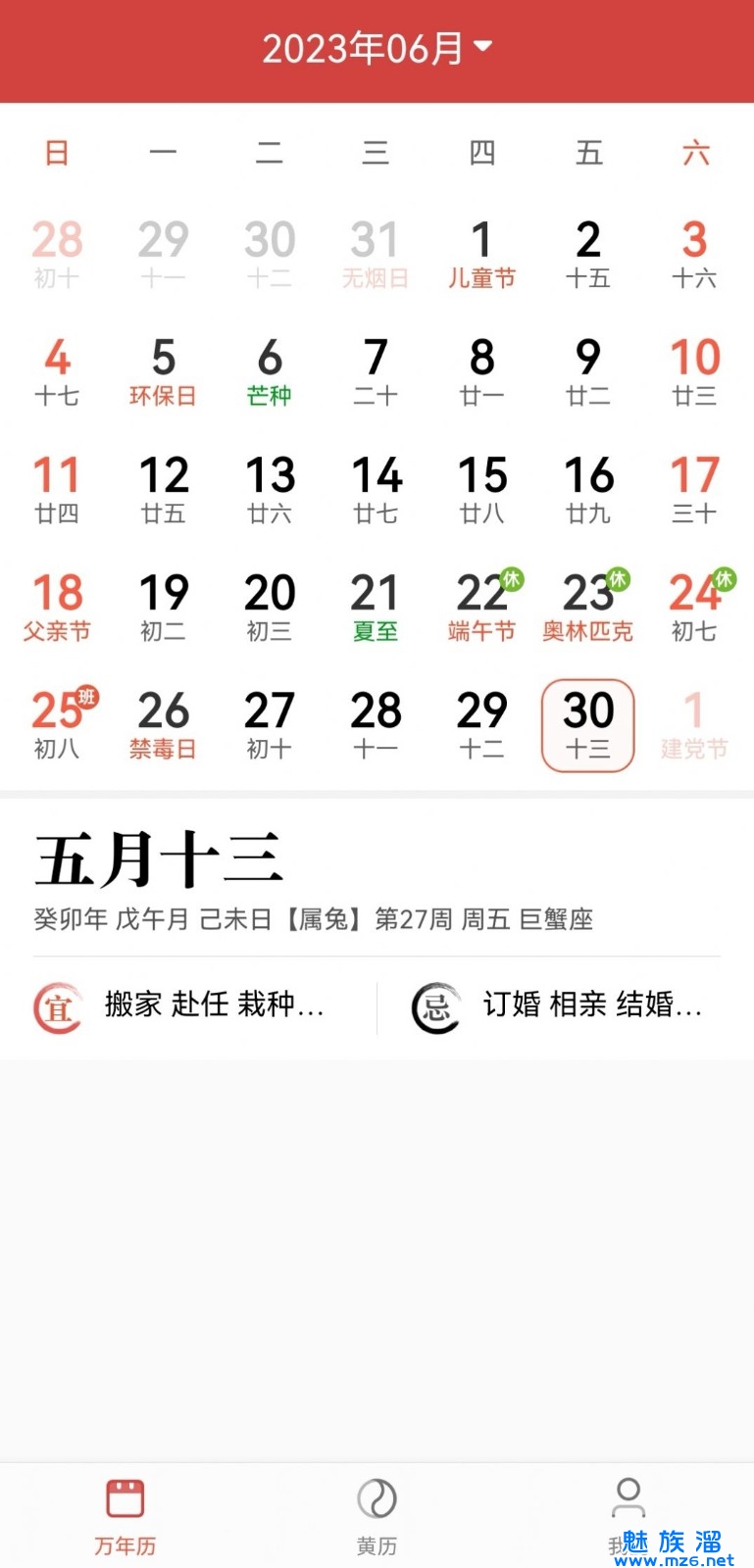
Task: Switch to the 黄历 tab
Action: click(377, 1516)
